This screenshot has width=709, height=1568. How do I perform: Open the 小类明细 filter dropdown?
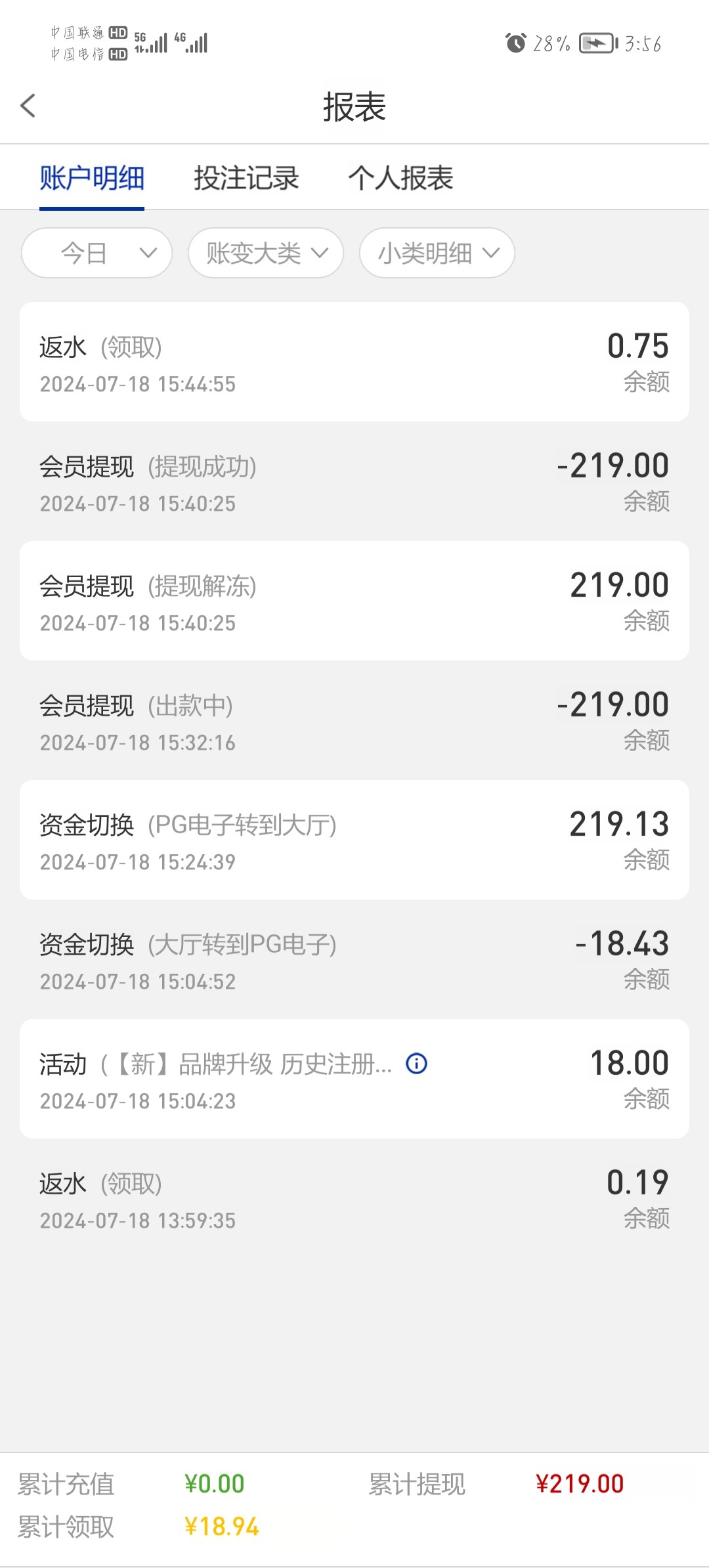coord(437,253)
